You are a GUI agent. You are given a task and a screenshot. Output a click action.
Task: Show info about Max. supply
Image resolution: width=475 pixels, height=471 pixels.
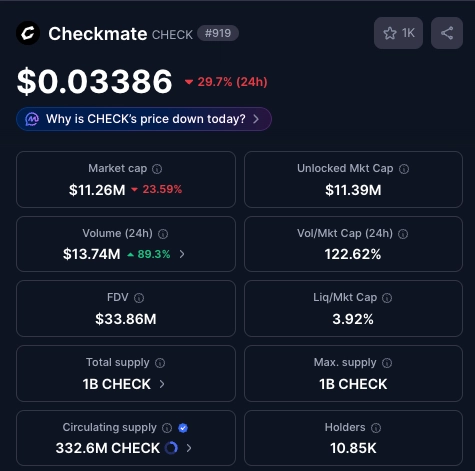[x=387, y=363]
